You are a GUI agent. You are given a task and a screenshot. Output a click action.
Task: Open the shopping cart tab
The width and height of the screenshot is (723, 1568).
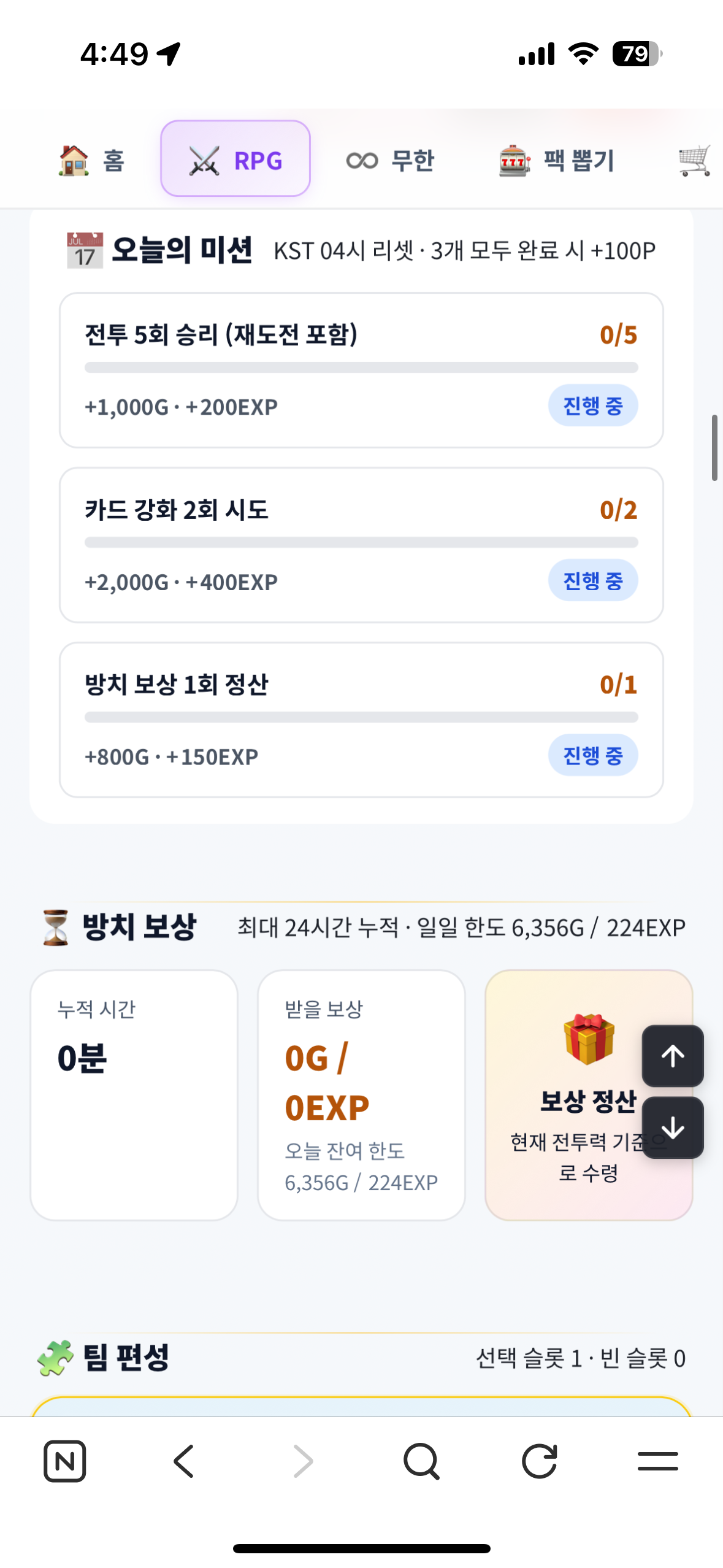click(694, 161)
